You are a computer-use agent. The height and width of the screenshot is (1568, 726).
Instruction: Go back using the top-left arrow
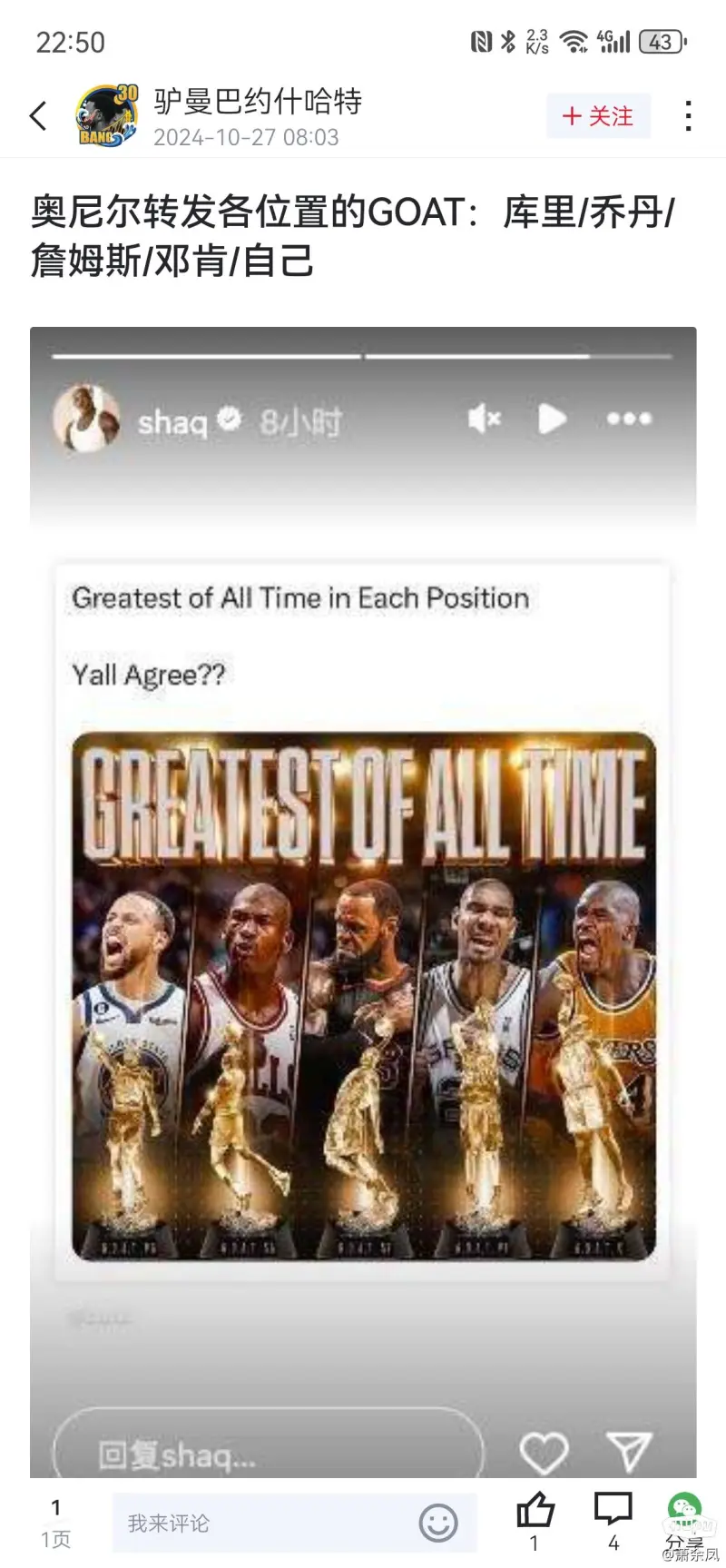pyautogui.click(x=38, y=116)
